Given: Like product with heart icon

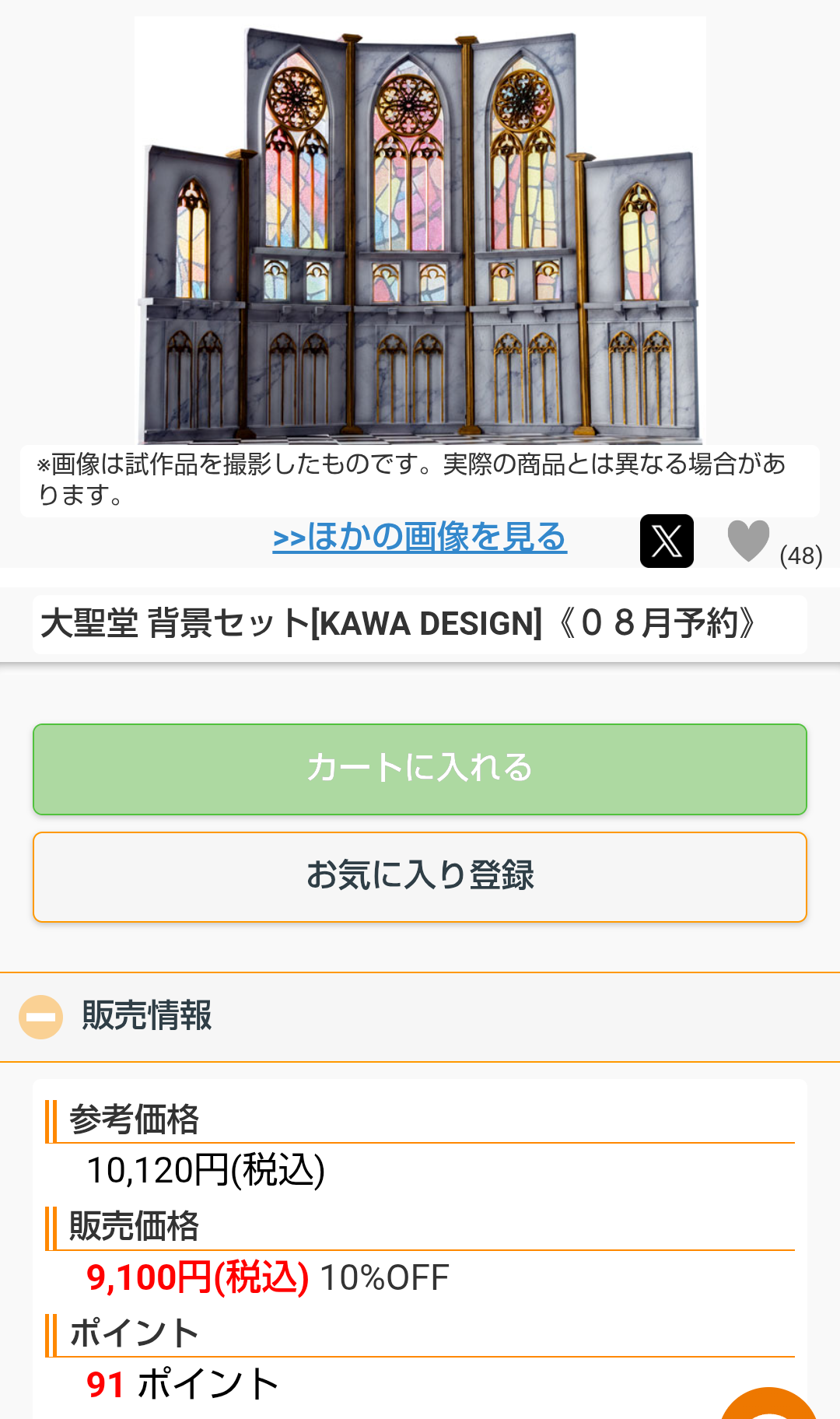Looking at the screenshot, I should [x=748, y=541].
